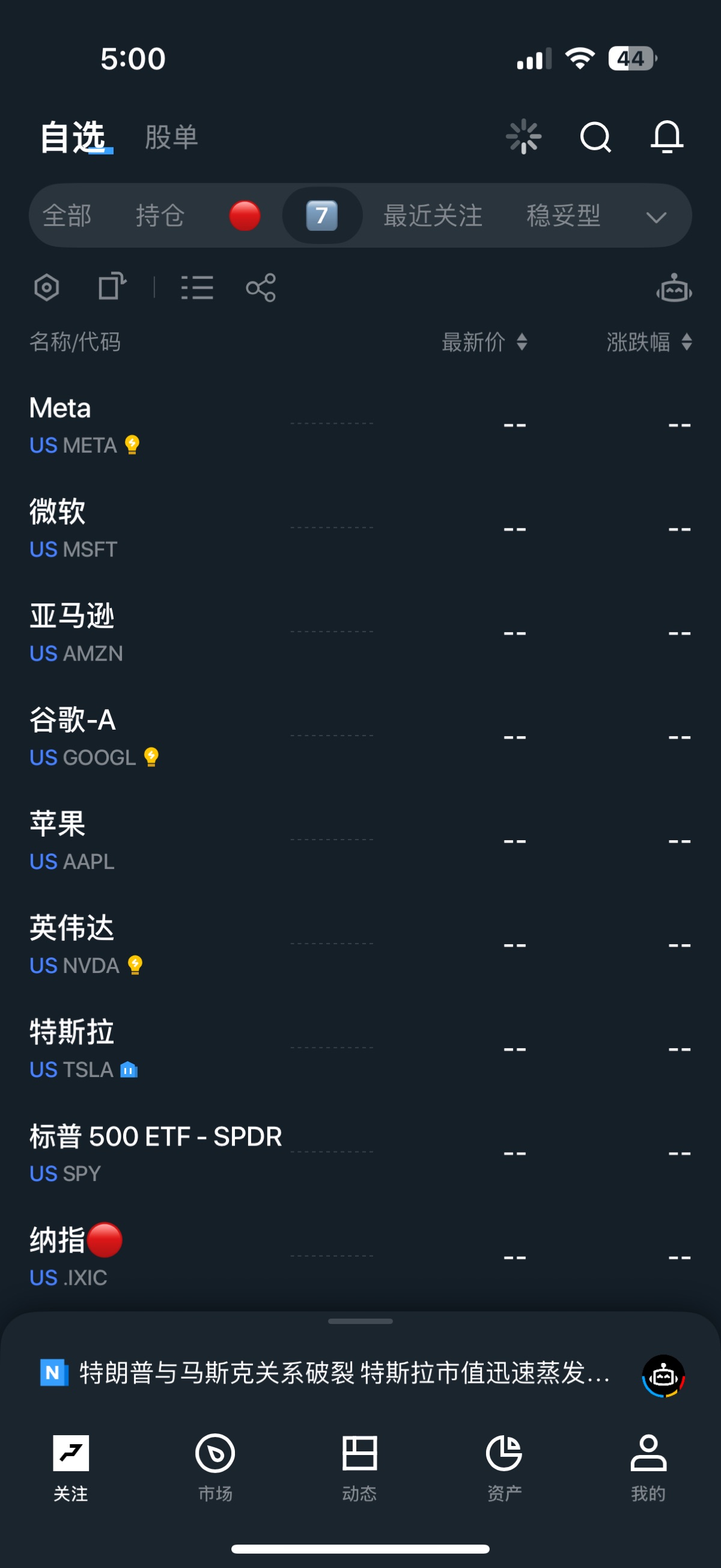
Task: Toggle the list view layout icon
Action: pyautogui.click(x=197, y=287)
